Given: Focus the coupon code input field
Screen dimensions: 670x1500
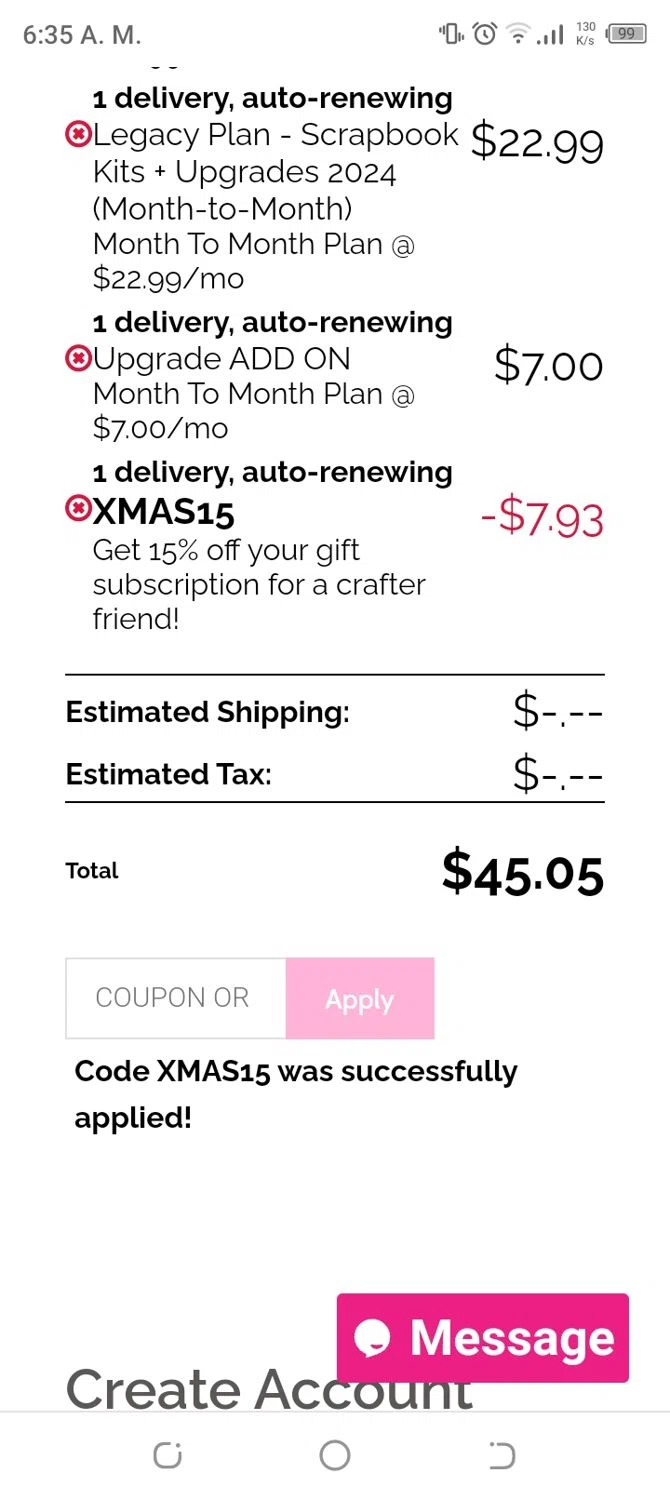Looking at the screenshot, I should (176, 998).
